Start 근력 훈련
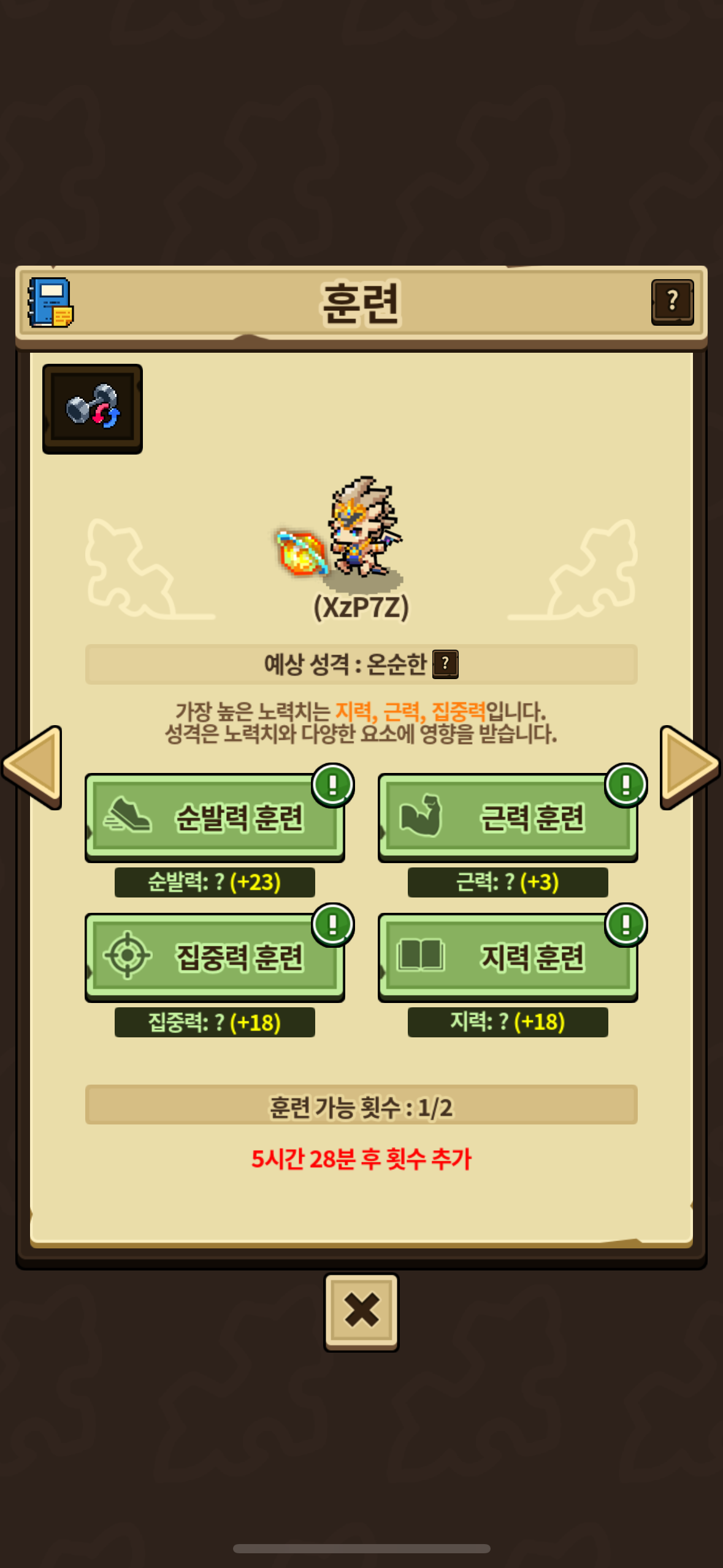Image resolution: width=723 pixels, height=1568 pixels. tap(508, 817)
